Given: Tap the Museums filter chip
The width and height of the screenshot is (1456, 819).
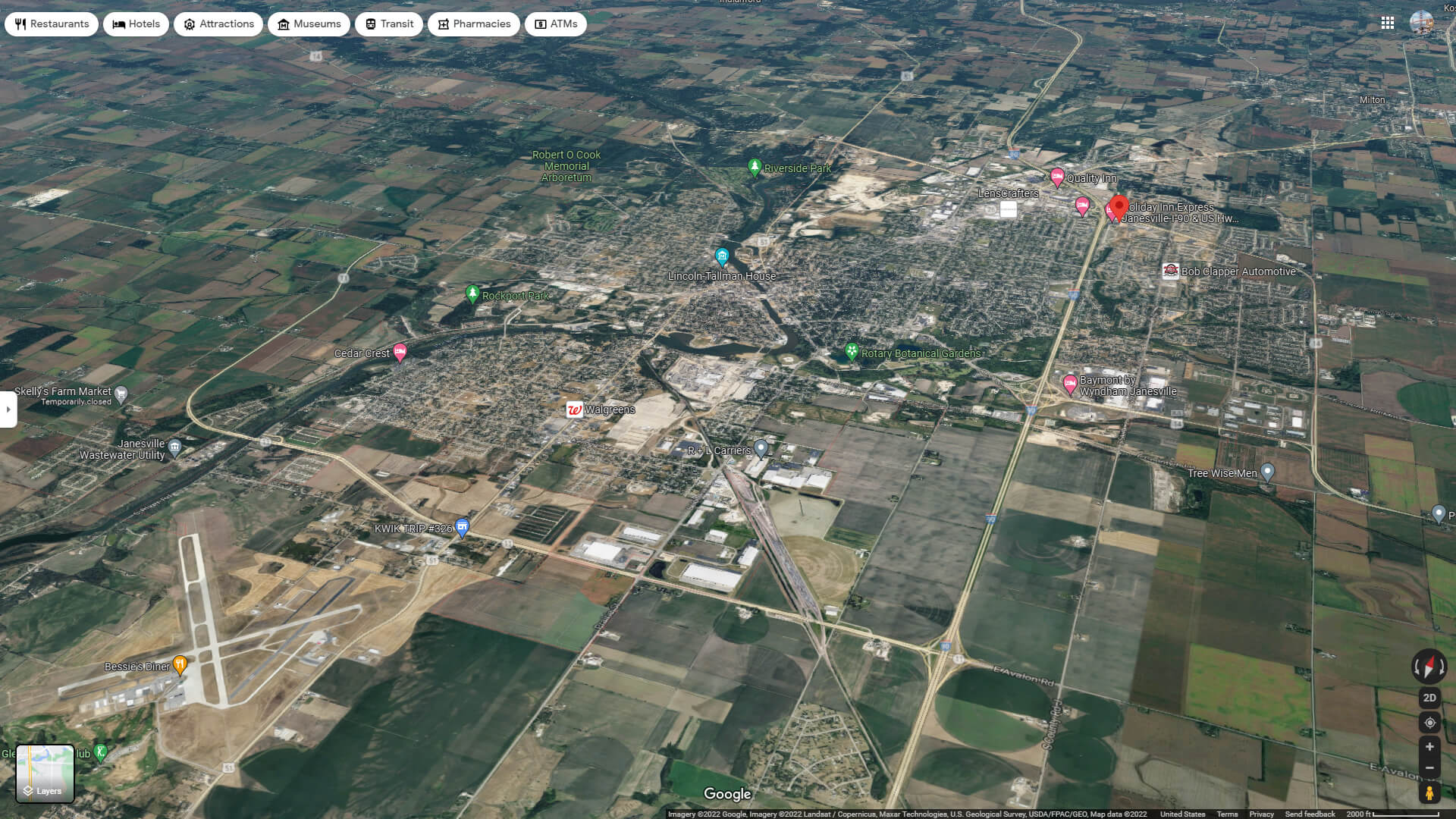Looking at the screenshot, I should coord(309,24).
